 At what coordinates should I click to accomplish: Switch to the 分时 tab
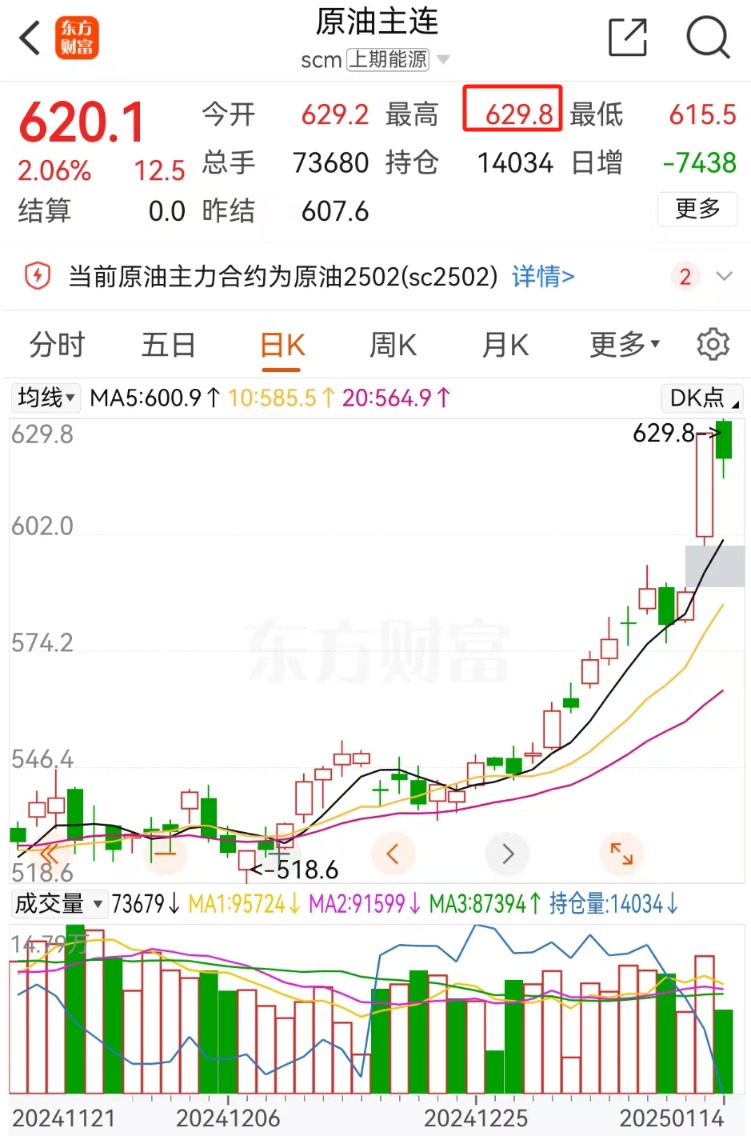tap(57, 344)
